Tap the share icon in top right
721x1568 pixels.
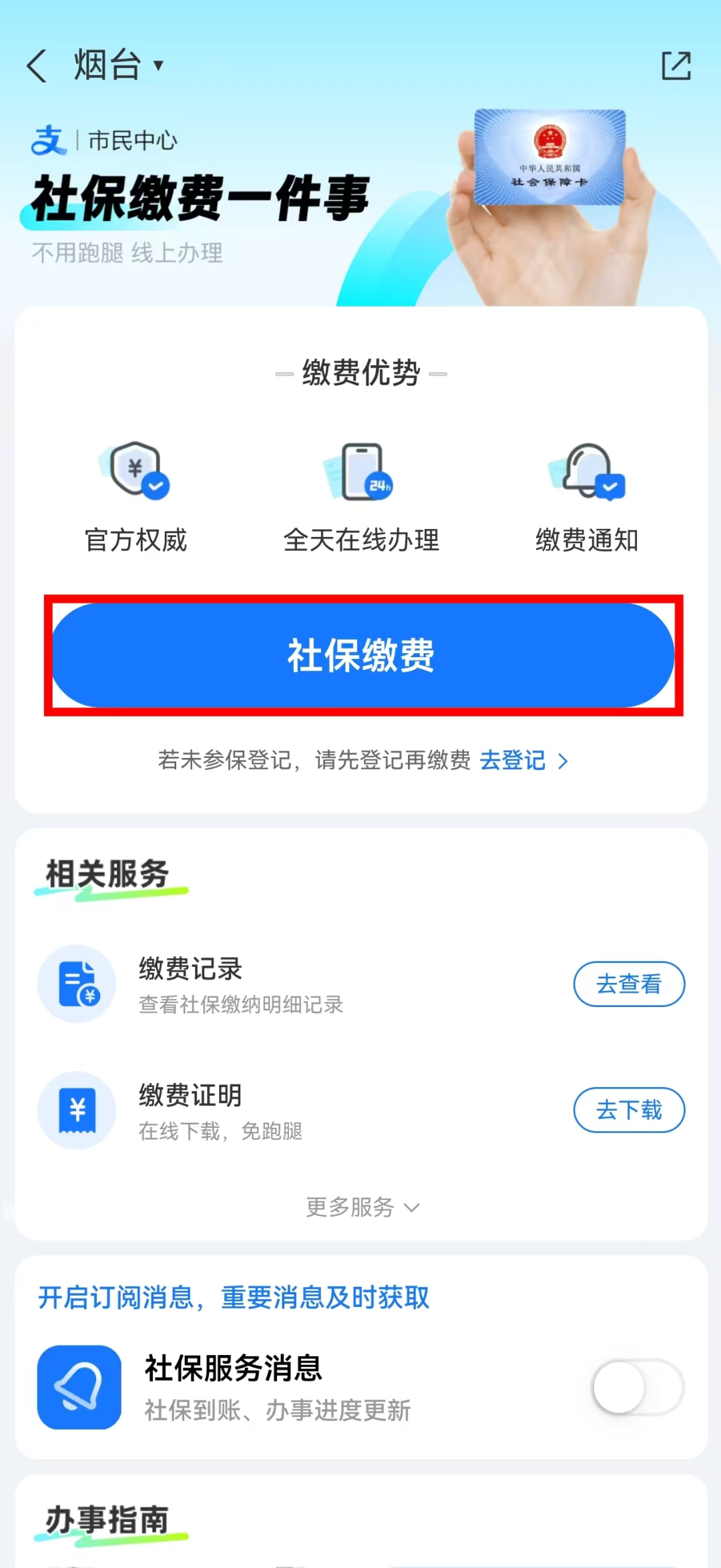[676, 65]
